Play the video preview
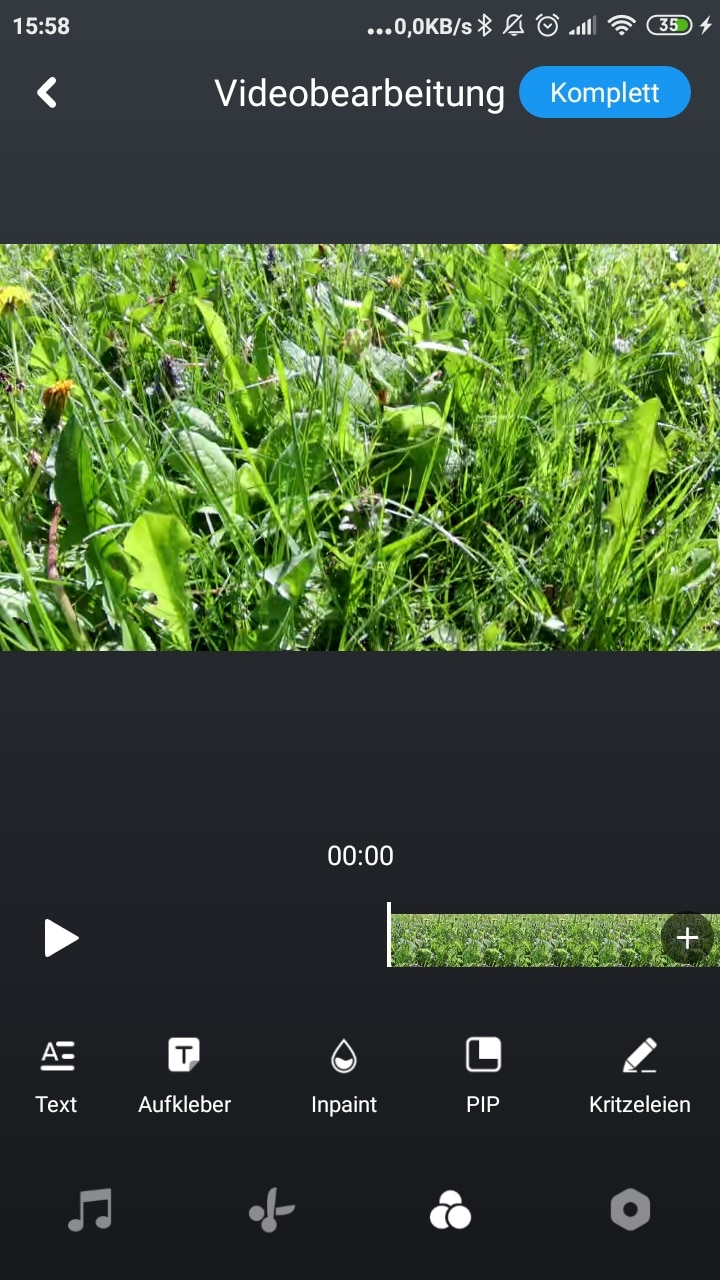720x1280 pixels. pos(61,938)
